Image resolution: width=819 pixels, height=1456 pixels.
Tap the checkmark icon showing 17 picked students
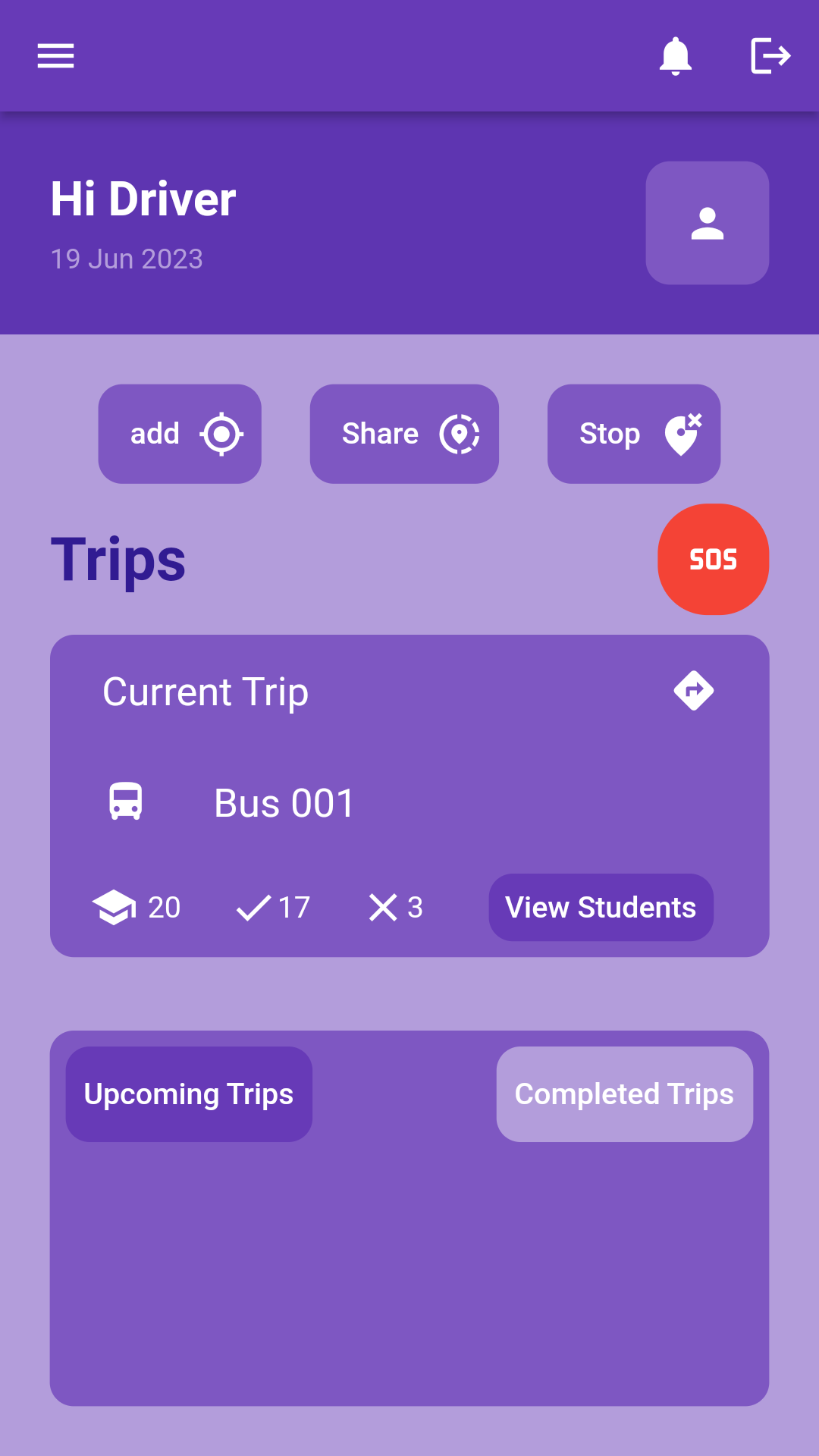pos(253,907)
